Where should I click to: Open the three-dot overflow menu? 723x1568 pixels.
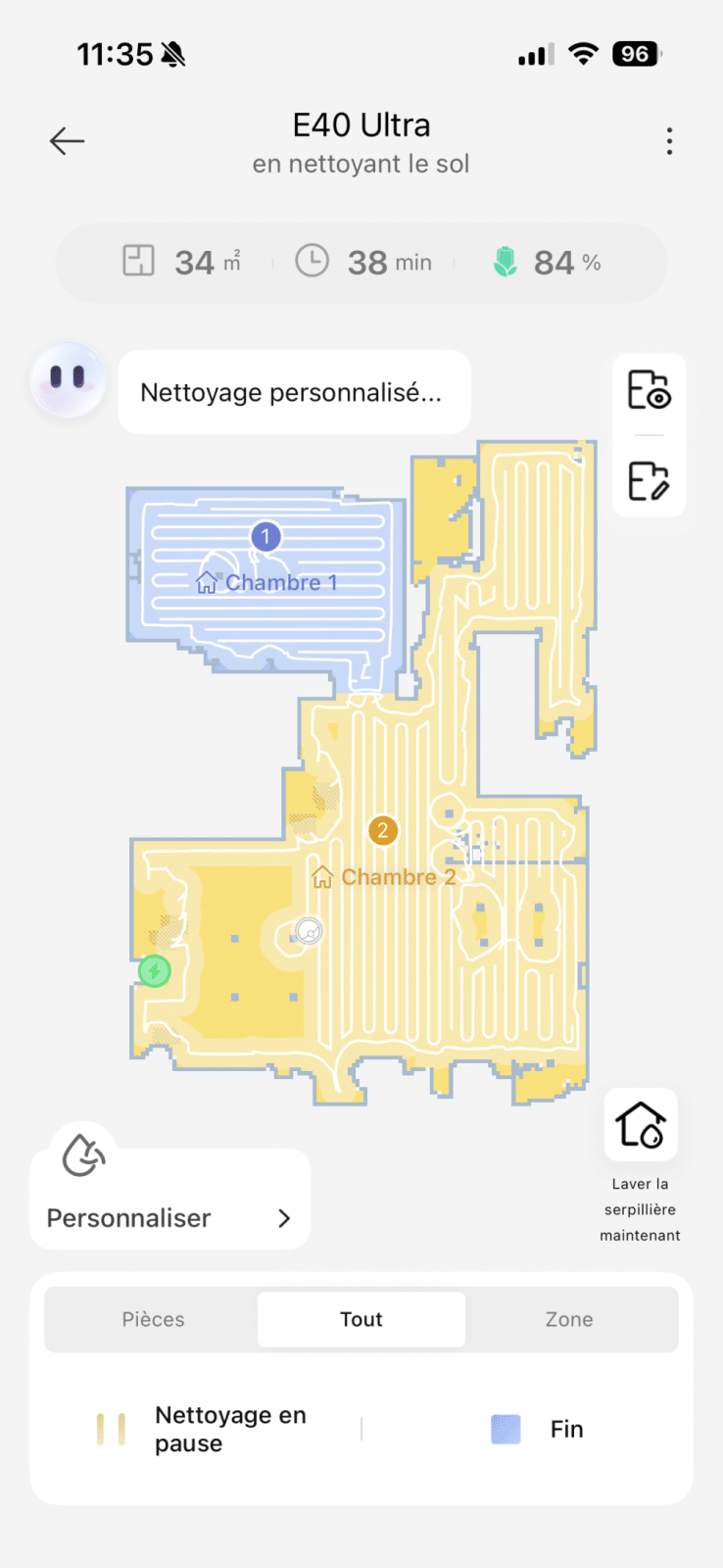pos(669,141)
